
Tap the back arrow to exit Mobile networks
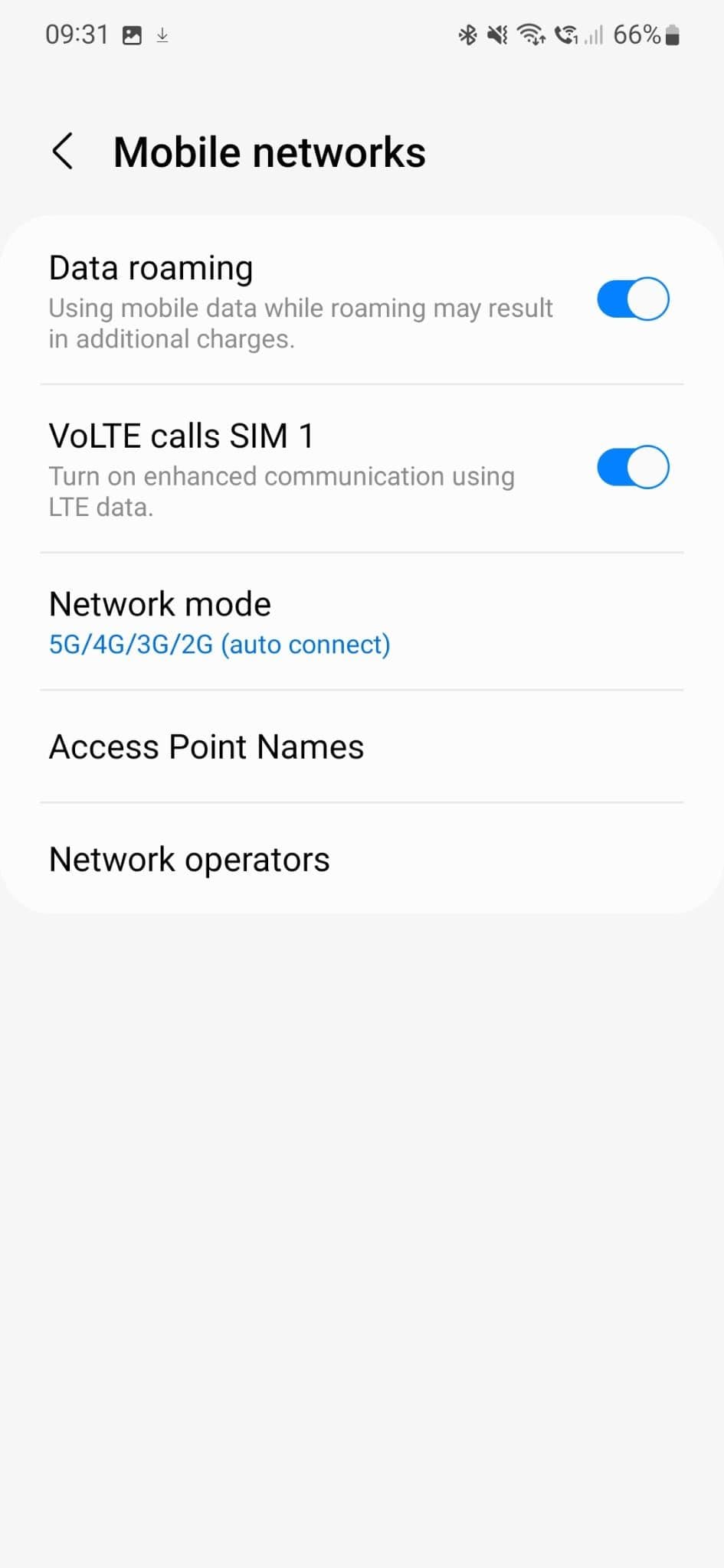(63, 151)
